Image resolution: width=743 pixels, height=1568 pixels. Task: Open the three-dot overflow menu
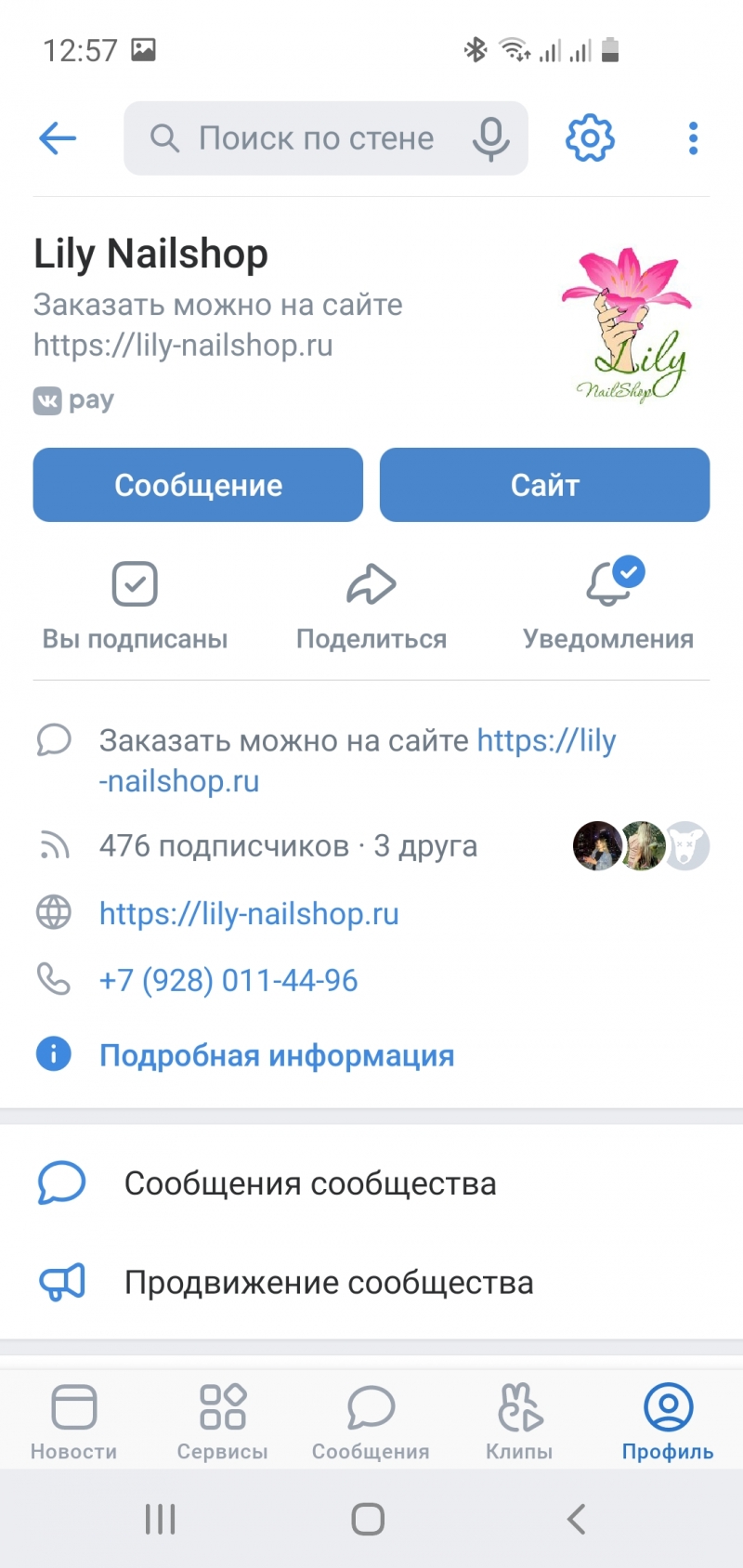(x=693, y=139)
